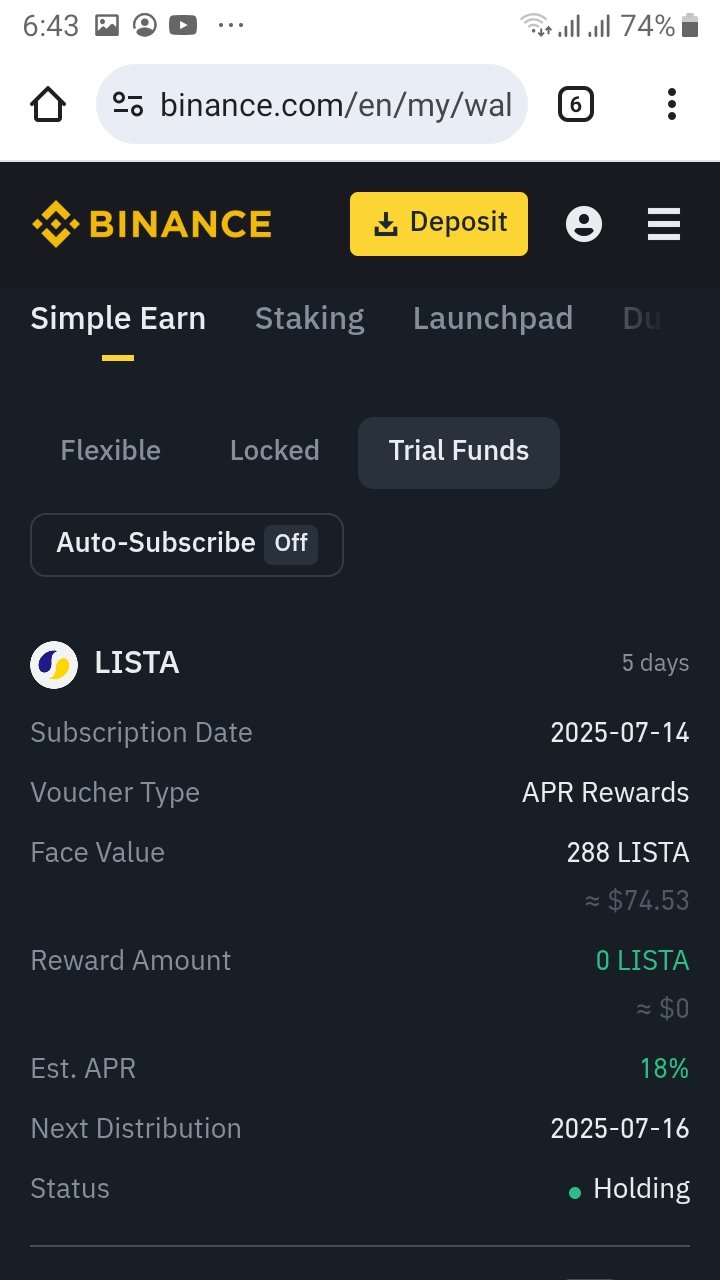The width and height of the screenshot is (720, 1280).
Task: Select the Flexible sub-tab
Action: [110, 451]
